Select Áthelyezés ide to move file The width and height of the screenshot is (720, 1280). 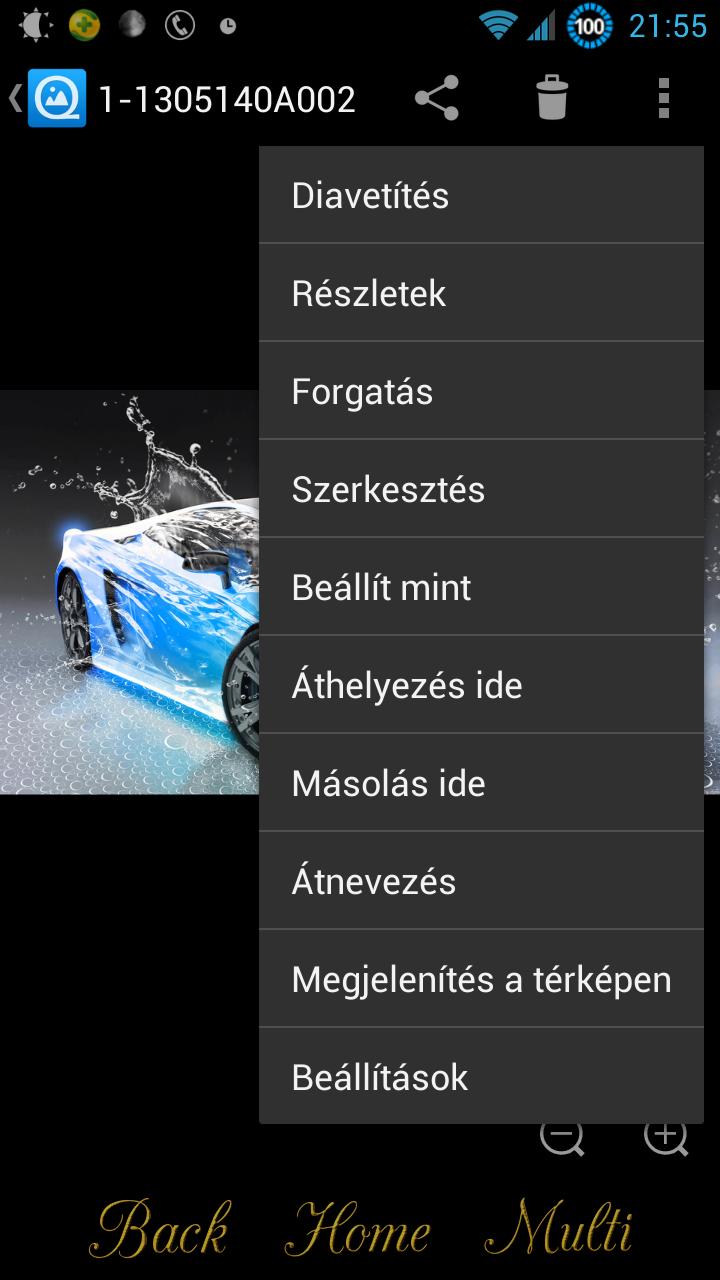point(481,685)
